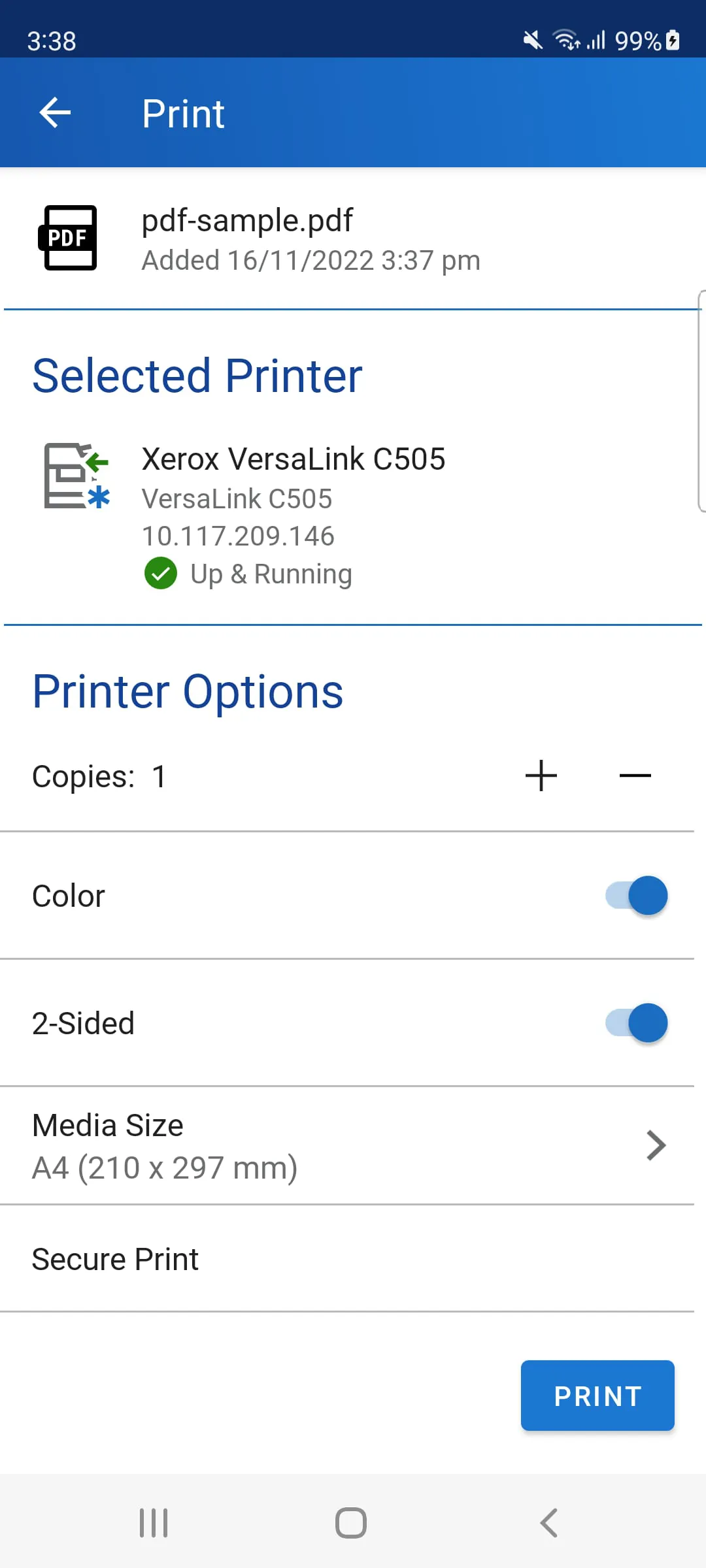Turn off 2-Sided printing
This screenshot has width=706, height=1568.
click(x=633, y=1022)
